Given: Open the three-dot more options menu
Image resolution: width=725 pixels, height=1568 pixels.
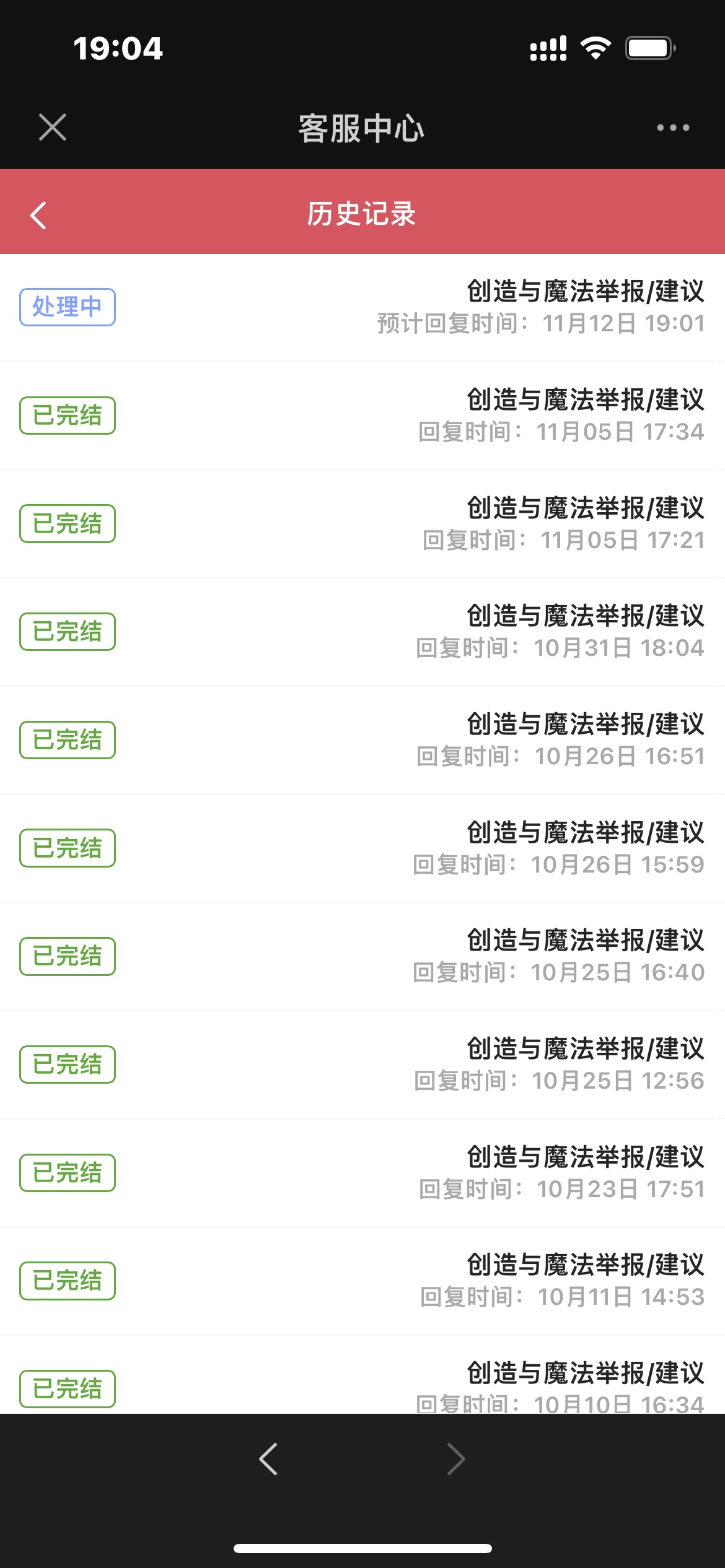Looking at the screenshot, I should tap(673, 128).
